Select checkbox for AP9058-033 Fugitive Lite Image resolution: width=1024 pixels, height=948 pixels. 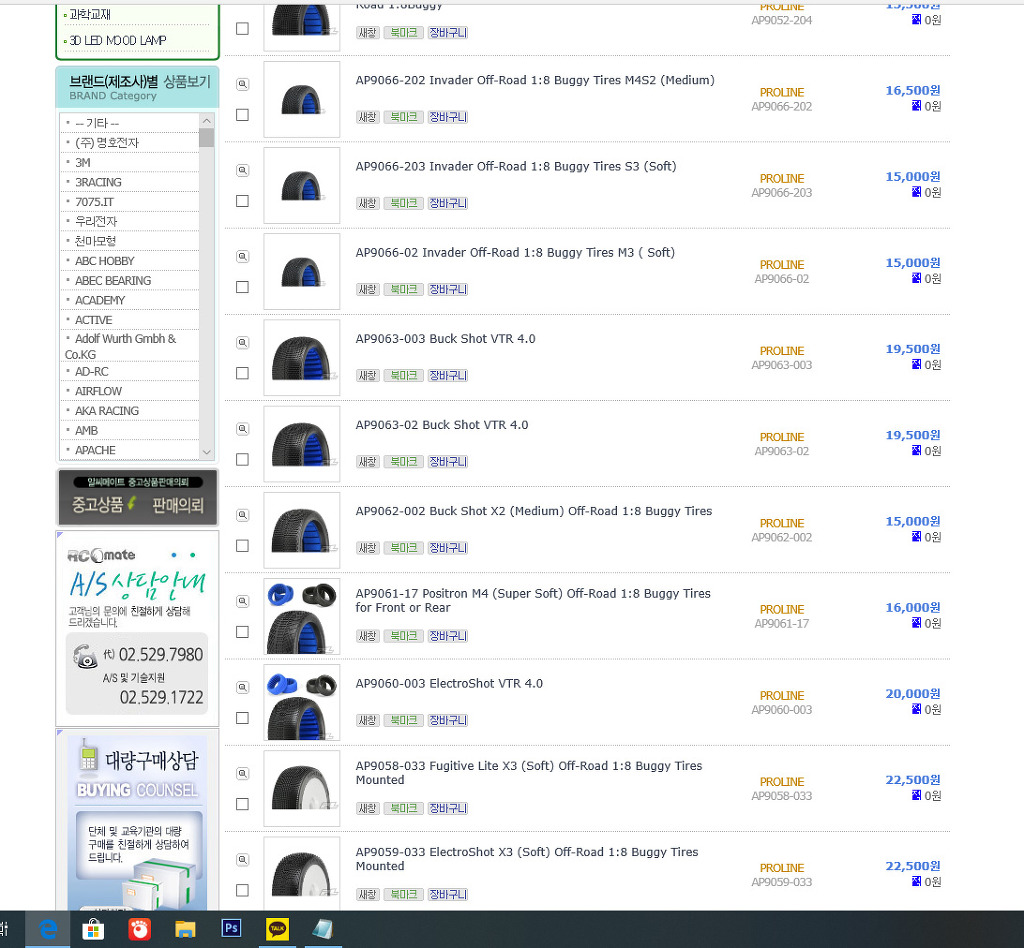242,804
